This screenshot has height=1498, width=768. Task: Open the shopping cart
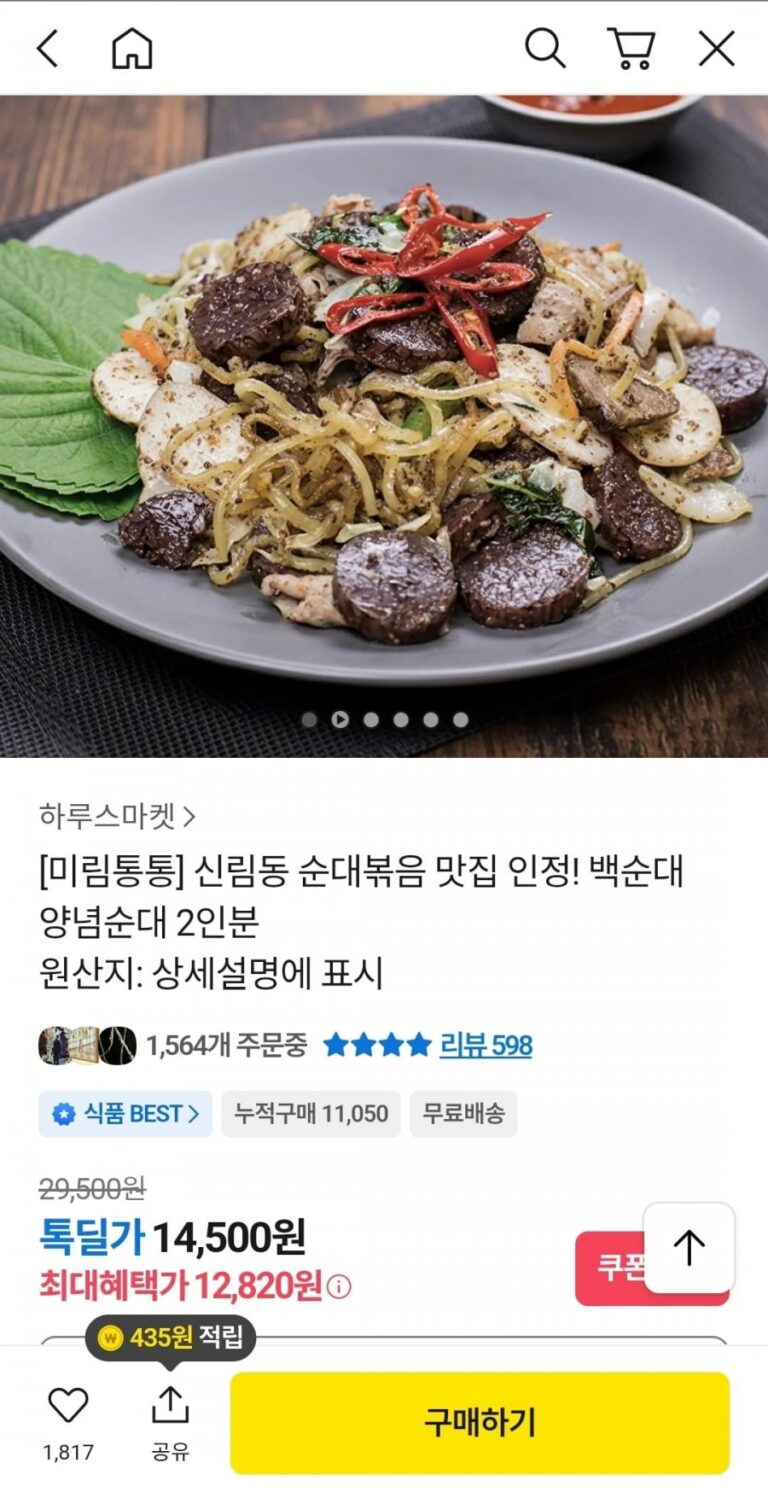[631, 48]
